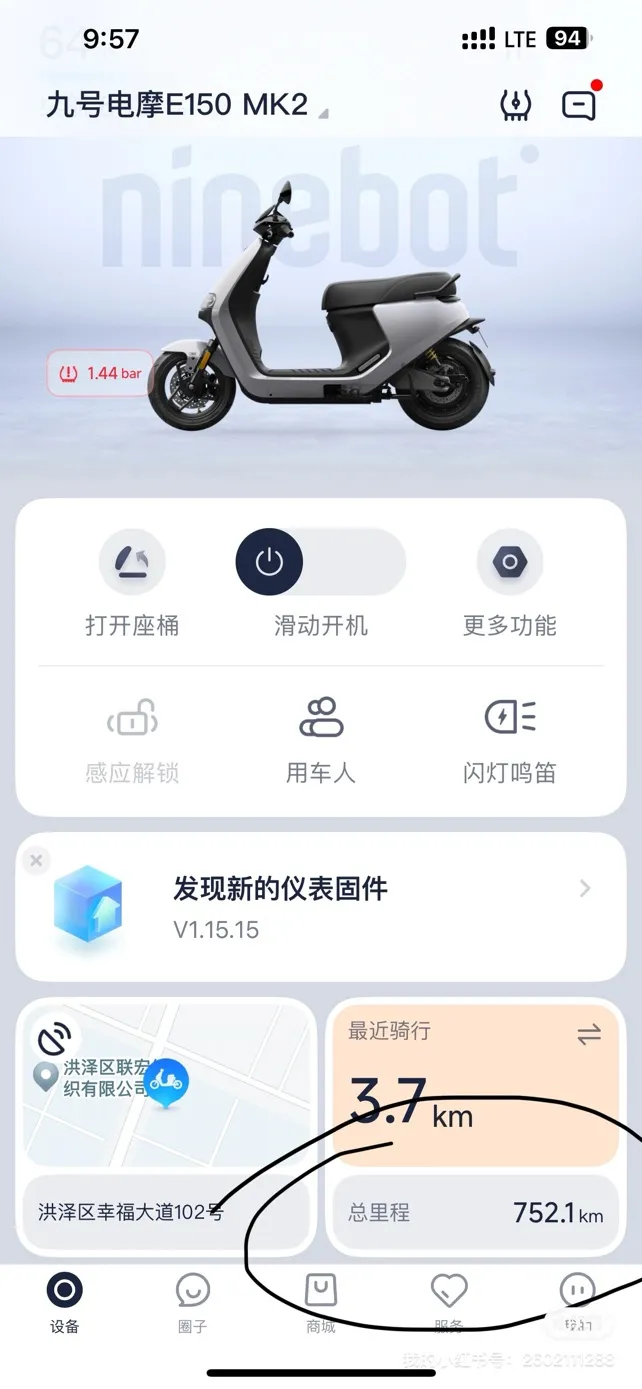This screenshot has height=1389, width=642.
Task: Open the vehicle location map card
Action: click(167, 1083)
